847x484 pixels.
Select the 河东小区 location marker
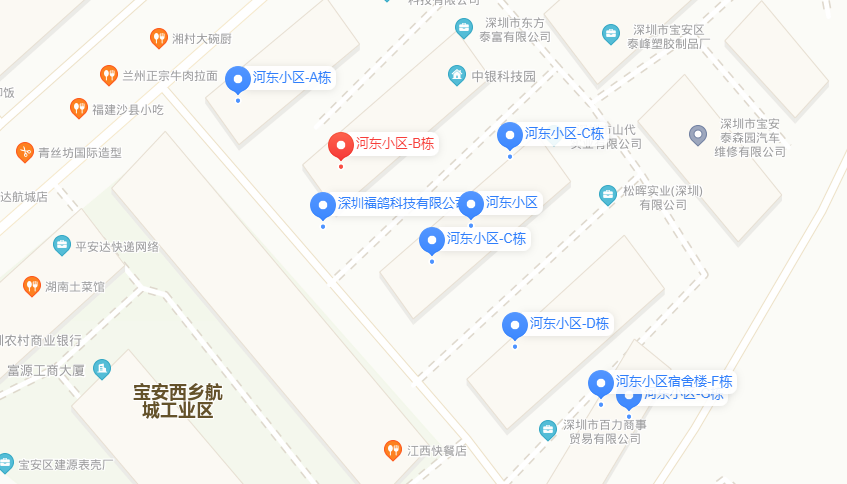coord(471,204)
